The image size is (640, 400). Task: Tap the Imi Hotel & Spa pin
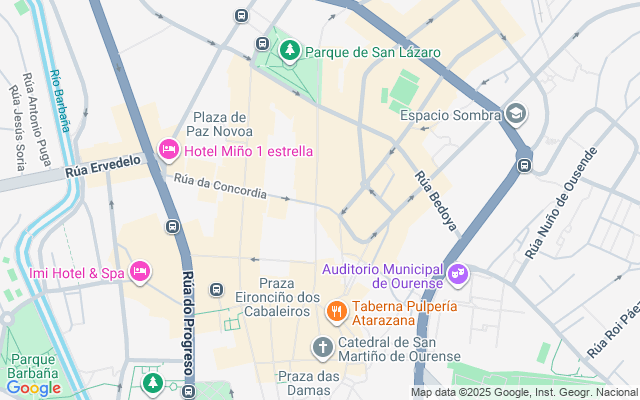tap(140, 271)
